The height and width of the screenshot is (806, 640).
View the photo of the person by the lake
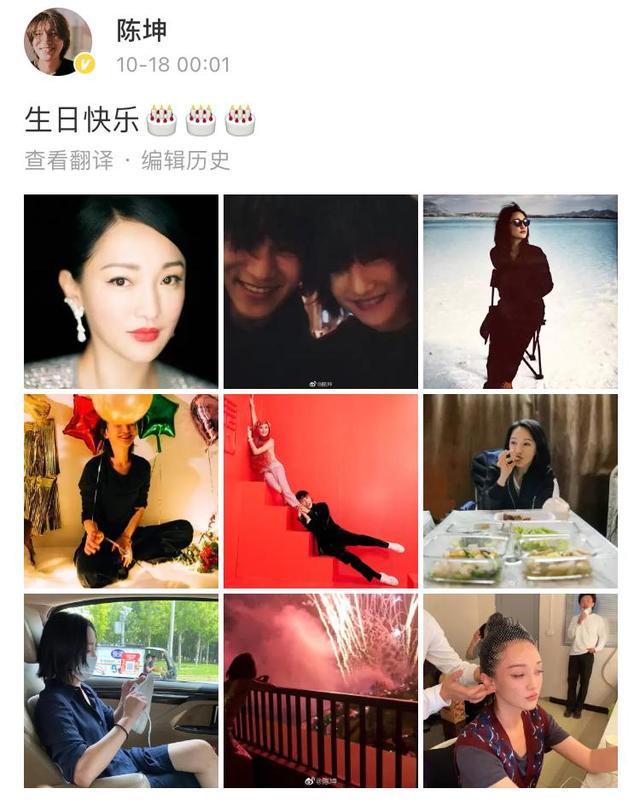(520, 291)
